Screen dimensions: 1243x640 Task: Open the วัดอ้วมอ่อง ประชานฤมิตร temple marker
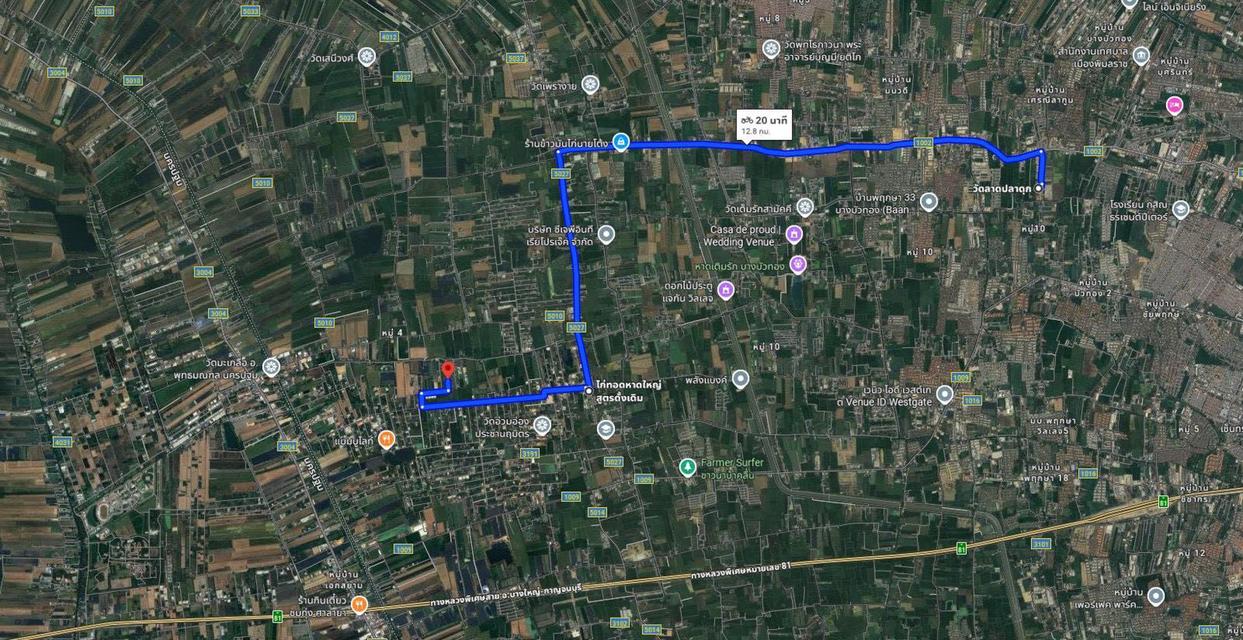coord(542,426)
